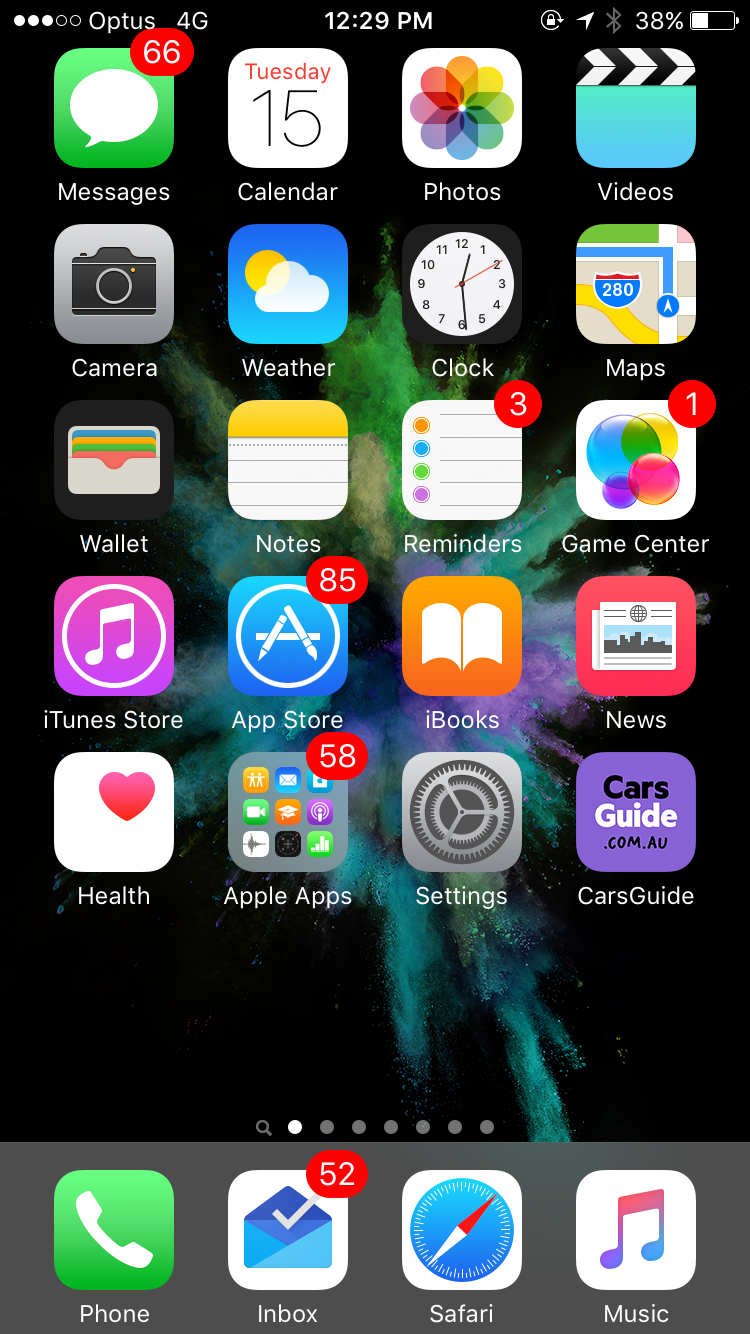This screenshot has height=1334, width=750.
Task: Launch Safari from the dock
Action: click(462, 1230)
